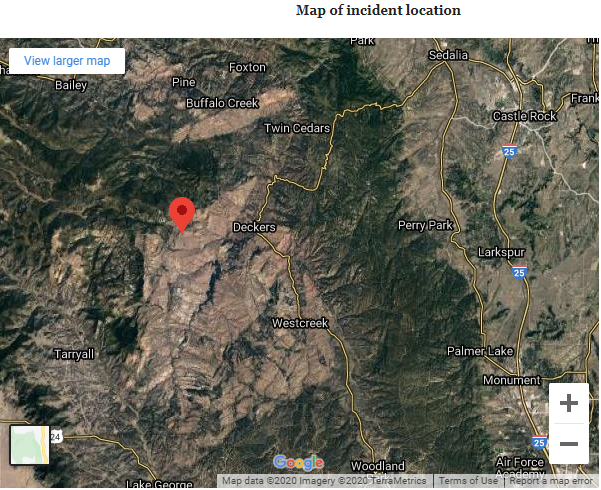Open Terms of Use link
This screenshot has width=601, height=490.
click(x=468, y=481)
